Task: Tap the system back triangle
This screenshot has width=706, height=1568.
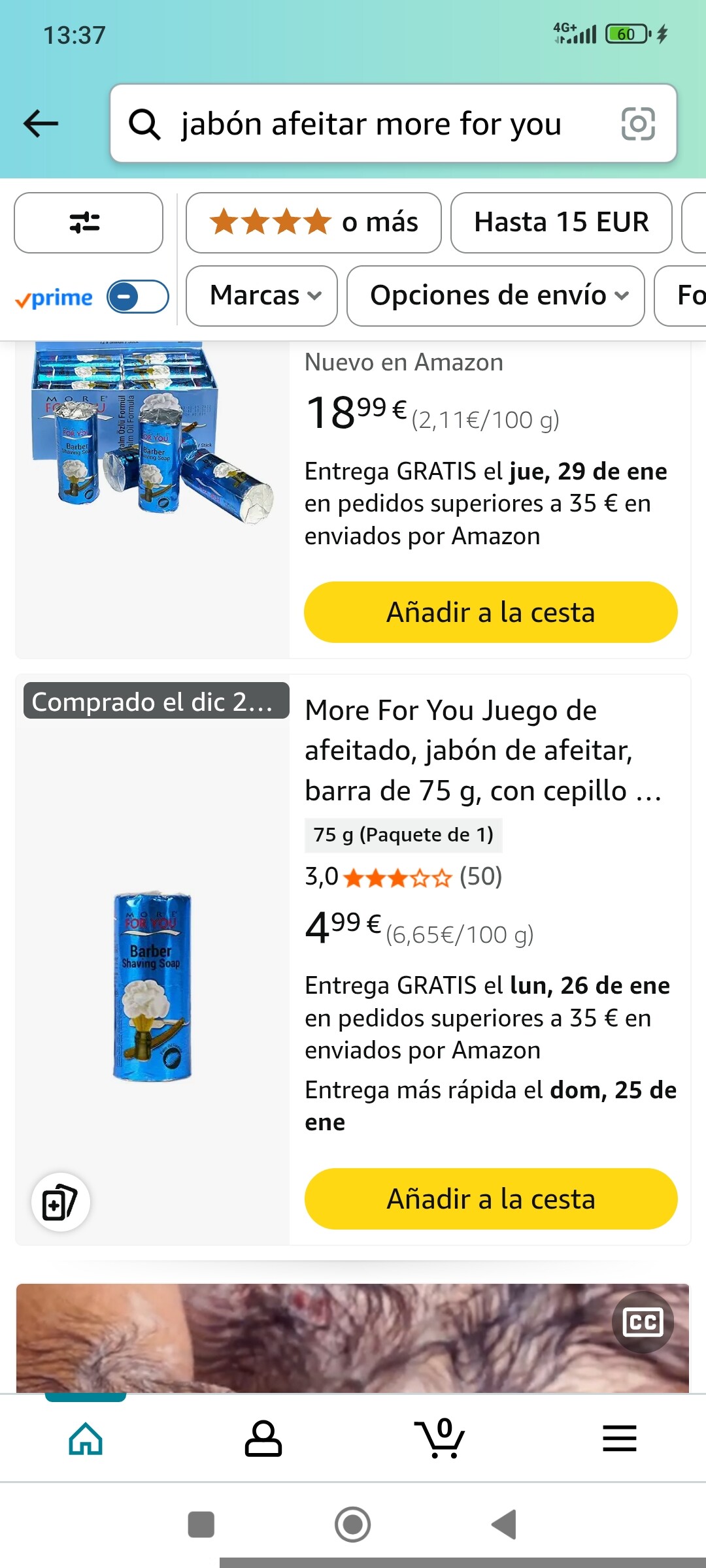Action: tap(504, 1524)
